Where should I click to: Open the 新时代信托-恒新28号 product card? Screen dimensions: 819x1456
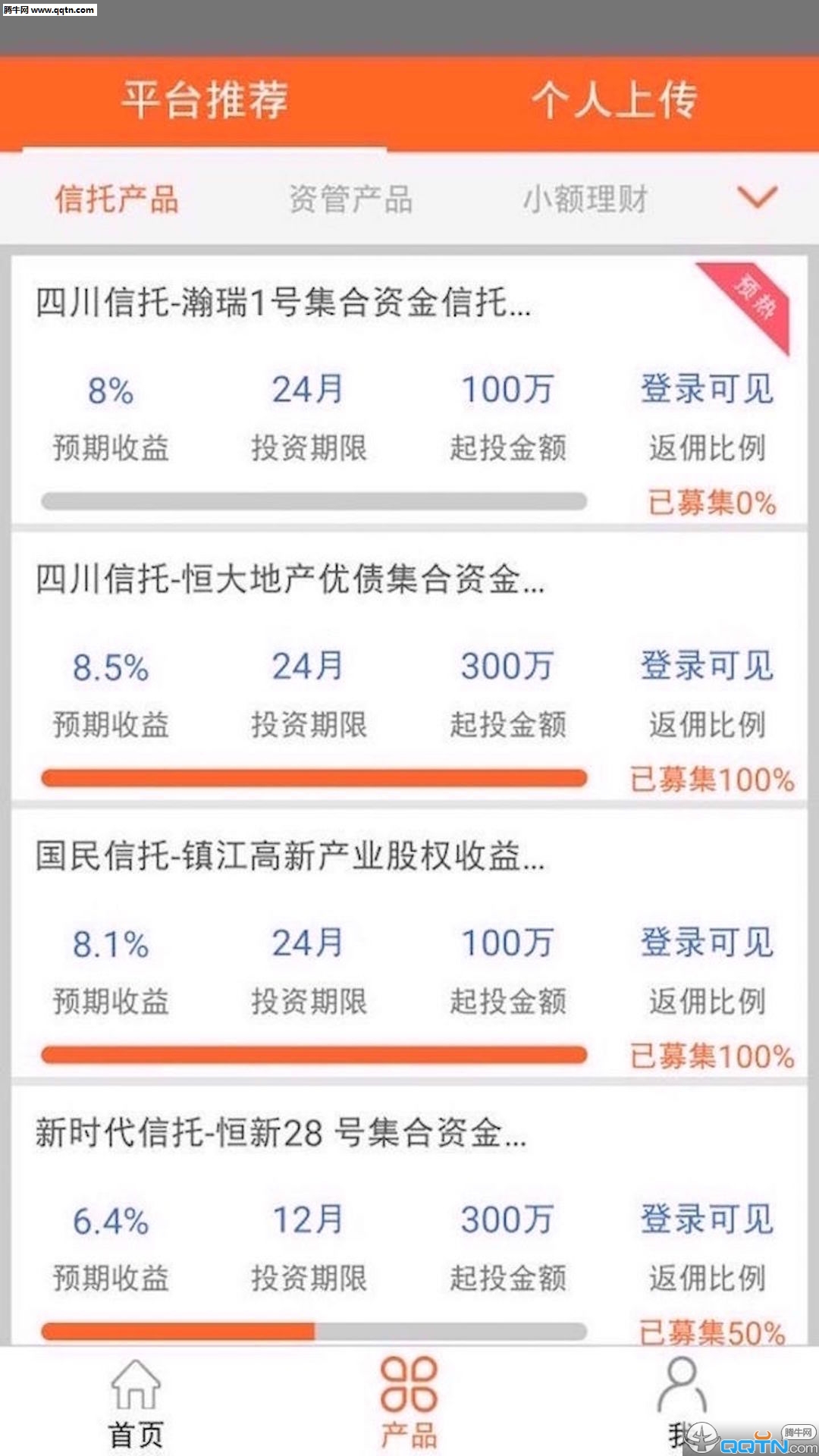[409, 1216]
